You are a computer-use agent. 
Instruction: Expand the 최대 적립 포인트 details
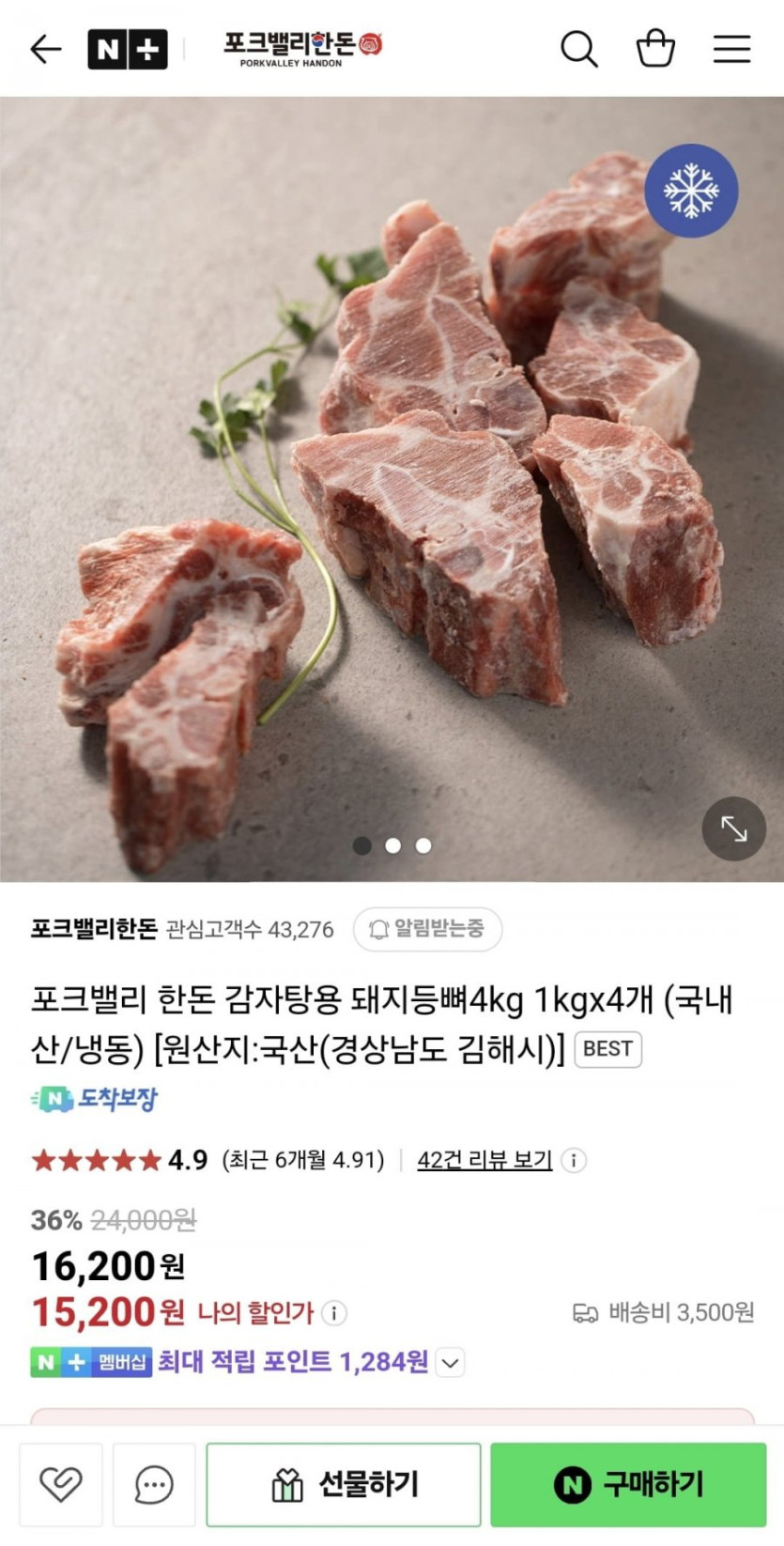click(451, 1362)
